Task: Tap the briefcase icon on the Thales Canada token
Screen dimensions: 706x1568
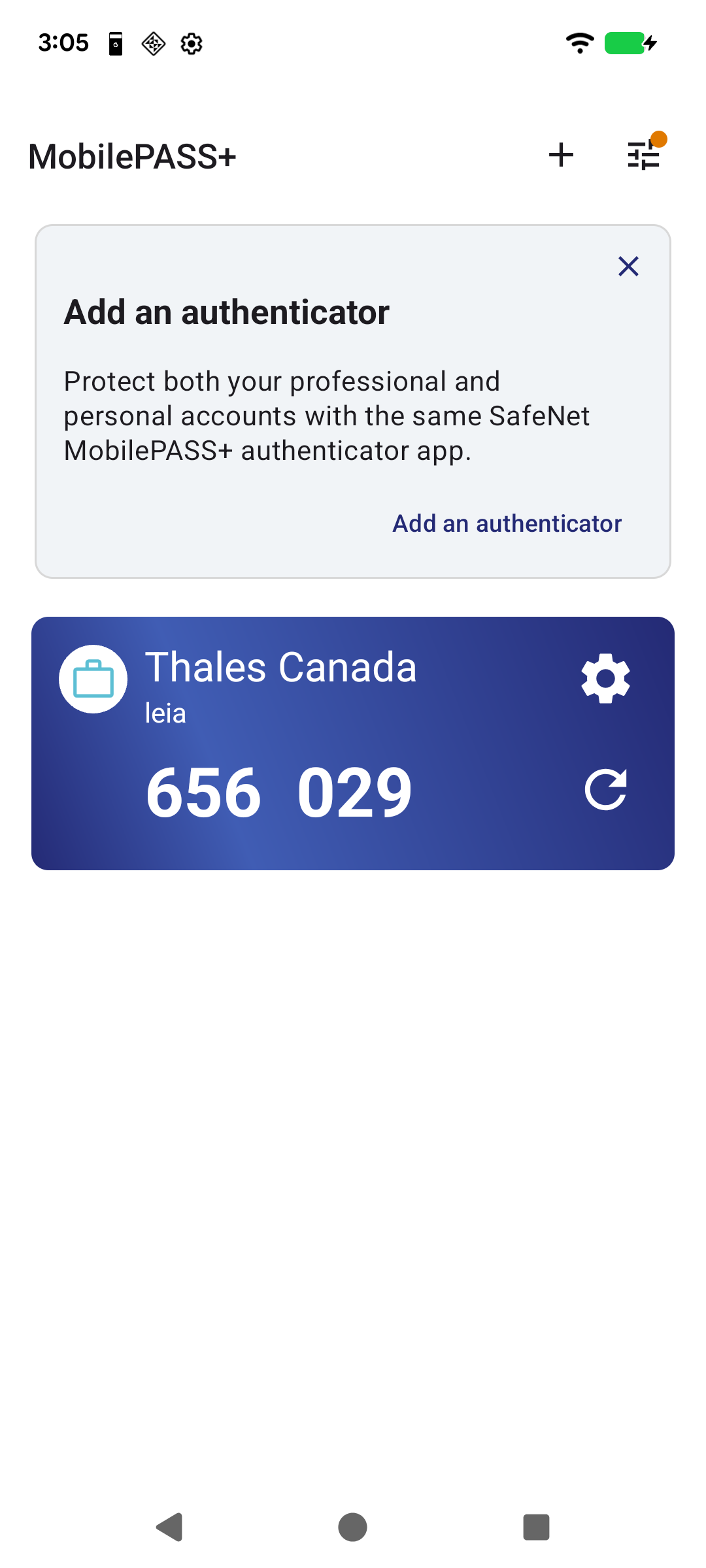Action: [x=93, y=679]
